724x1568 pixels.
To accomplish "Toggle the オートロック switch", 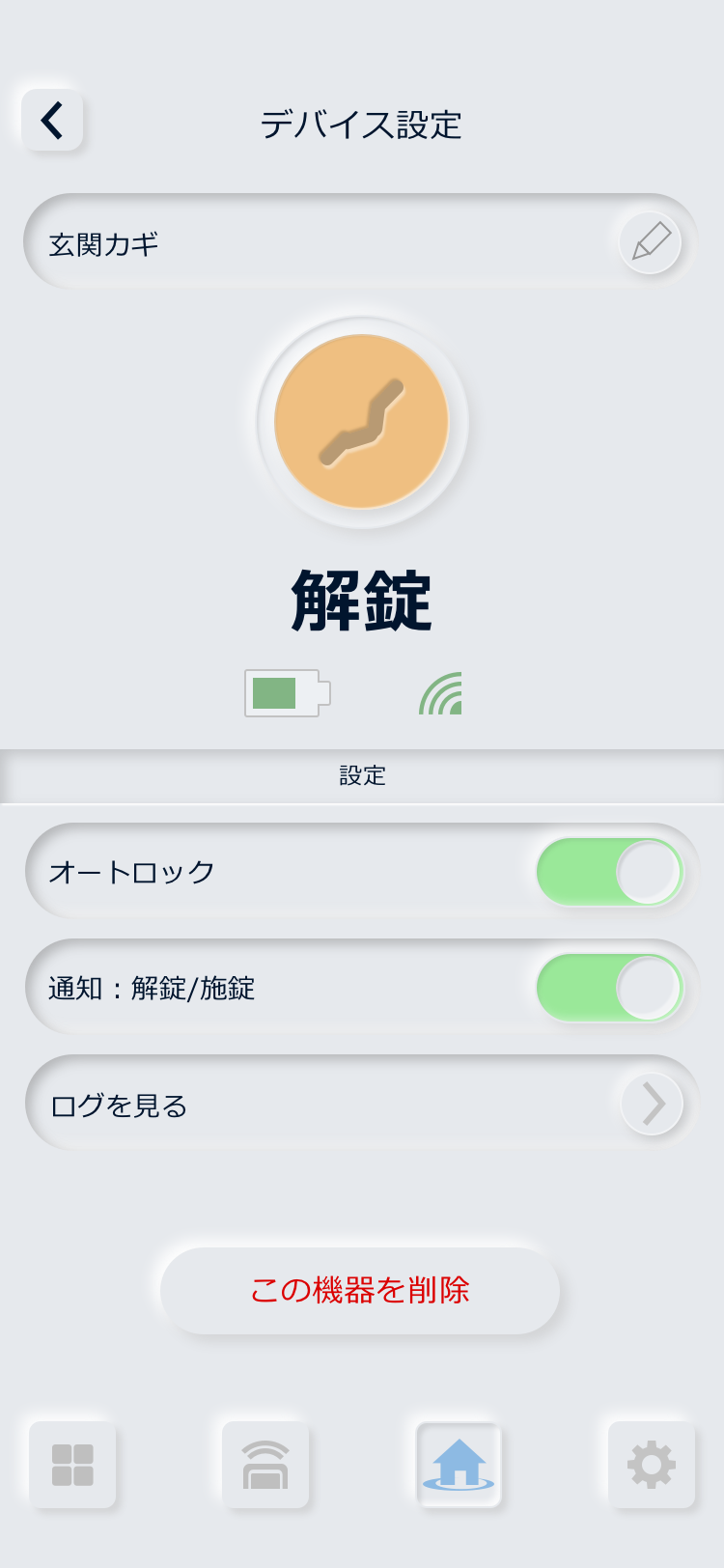I will [609, 872].
